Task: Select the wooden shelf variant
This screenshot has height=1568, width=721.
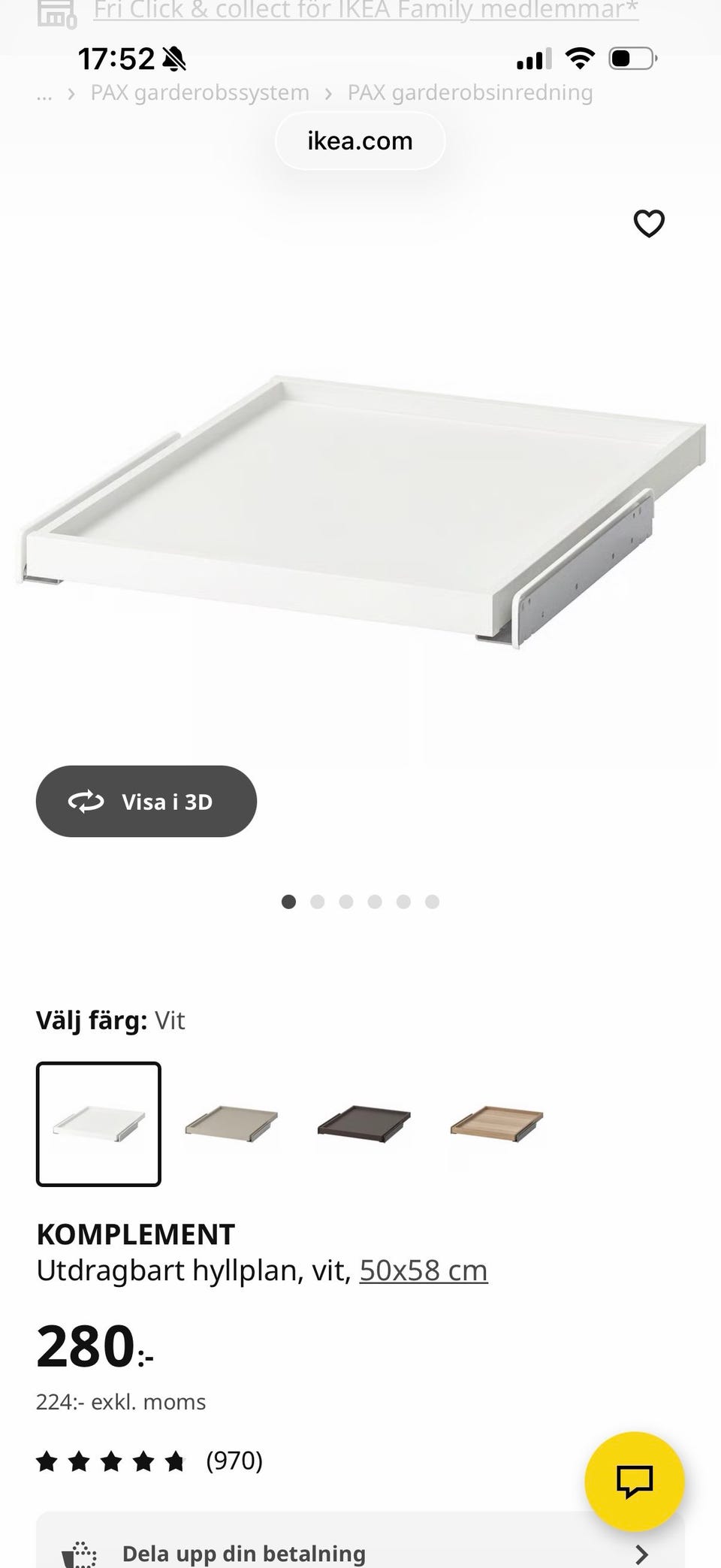Action: 496,1122
